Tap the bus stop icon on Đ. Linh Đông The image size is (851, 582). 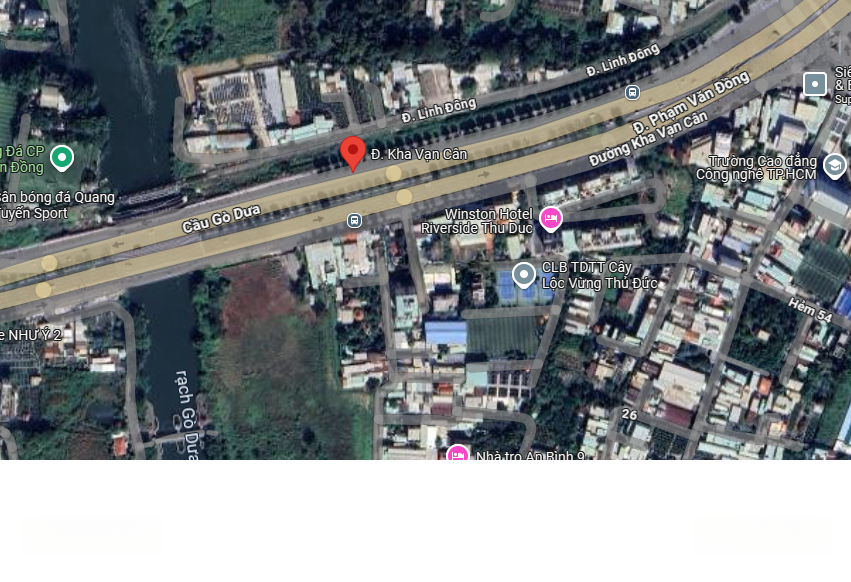(632, 93)
